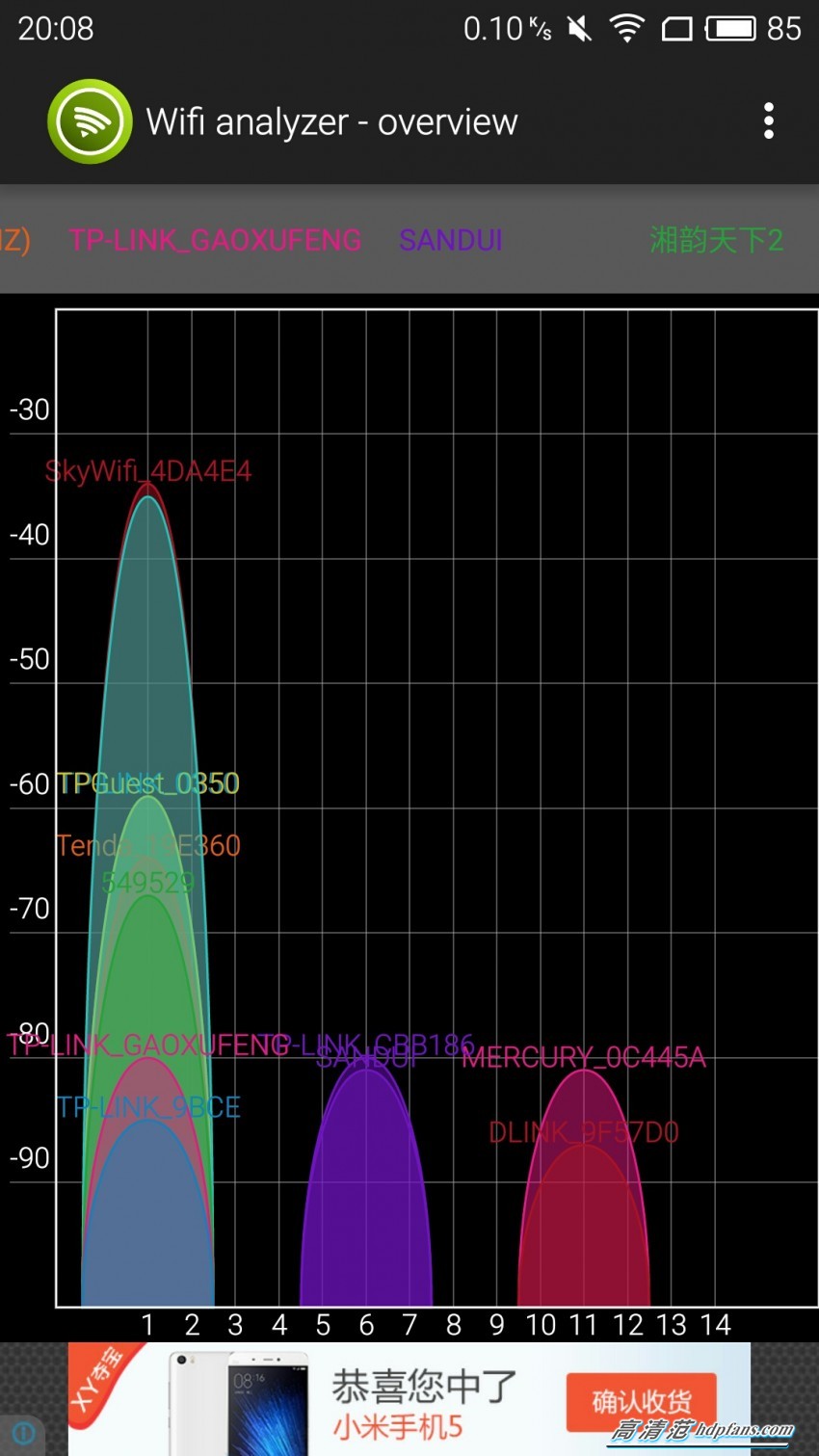The height and width of the screenshot is (1456, 819).
Task: Open the ad info icon
Action: tap(24, 1433)
